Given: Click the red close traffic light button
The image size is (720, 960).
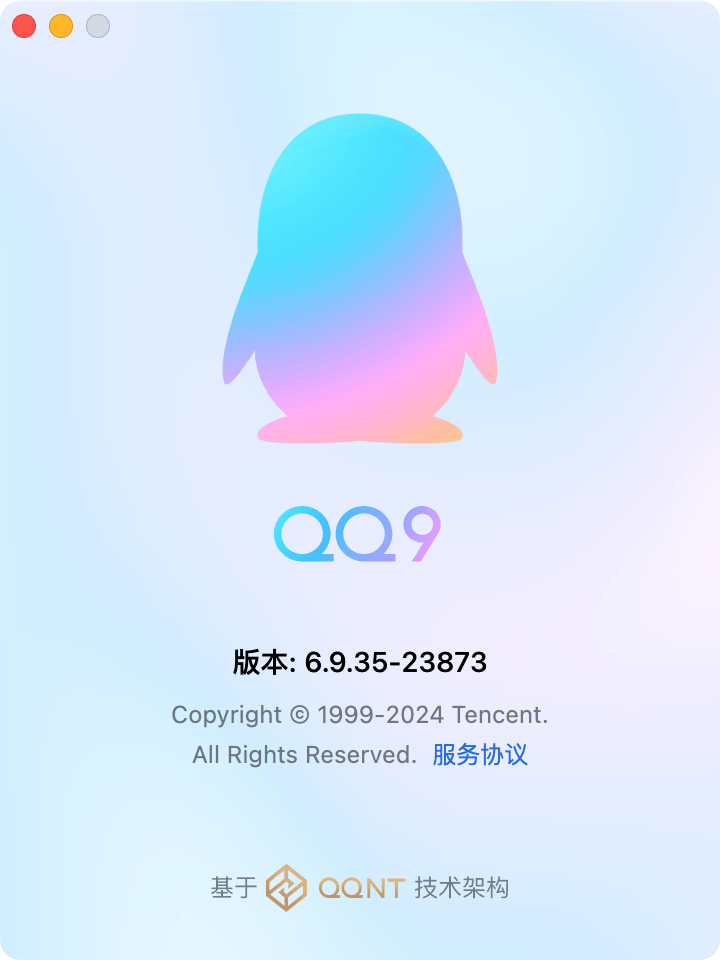Looking at the screenshot, I should click(22, 26).
